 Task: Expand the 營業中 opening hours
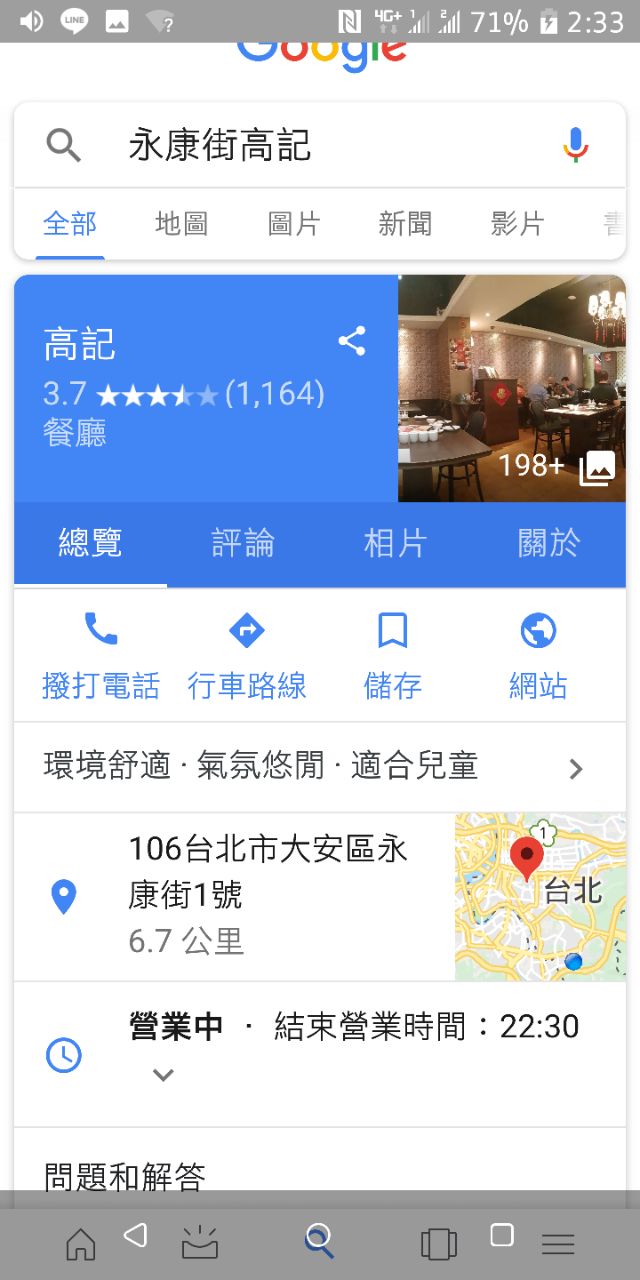click(x=164, y=1075)
